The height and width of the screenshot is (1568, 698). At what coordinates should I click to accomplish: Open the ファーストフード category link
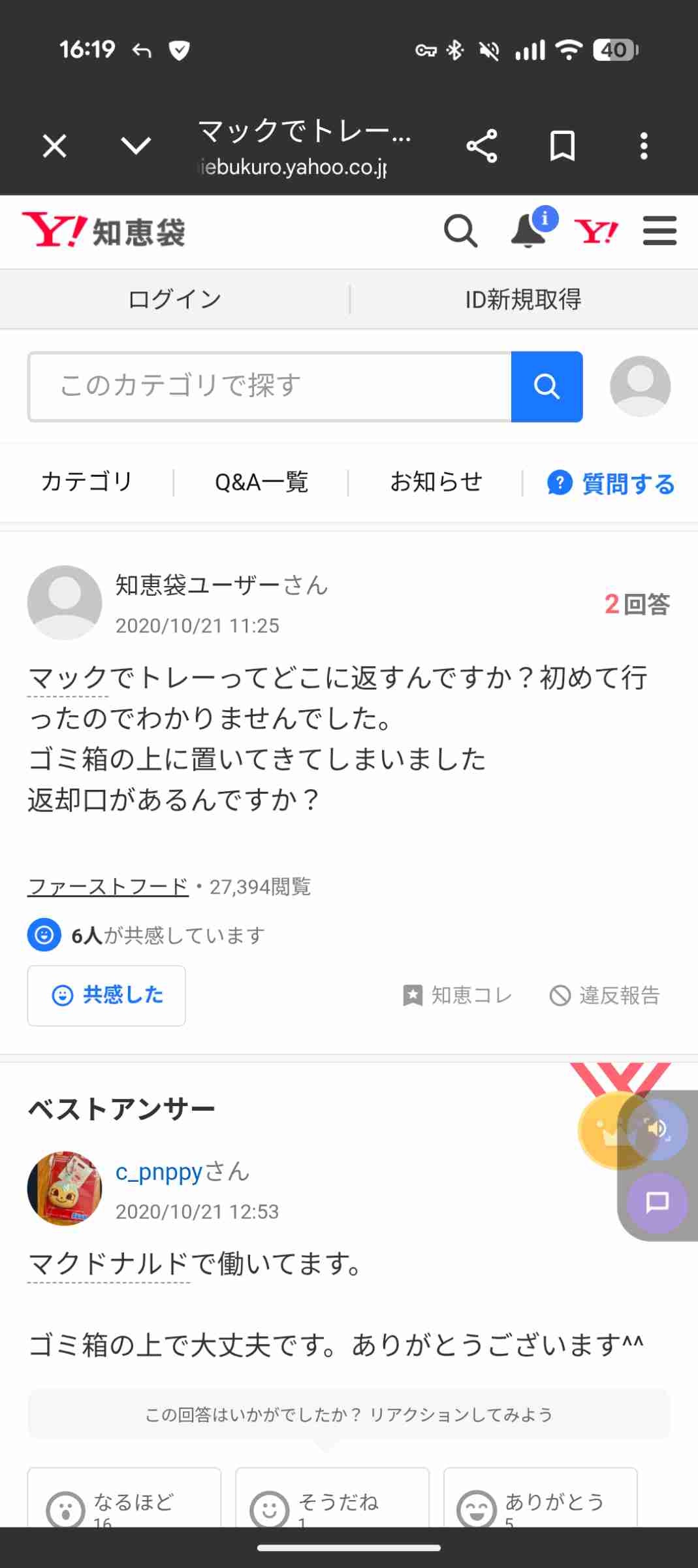[x=108, y=887]
